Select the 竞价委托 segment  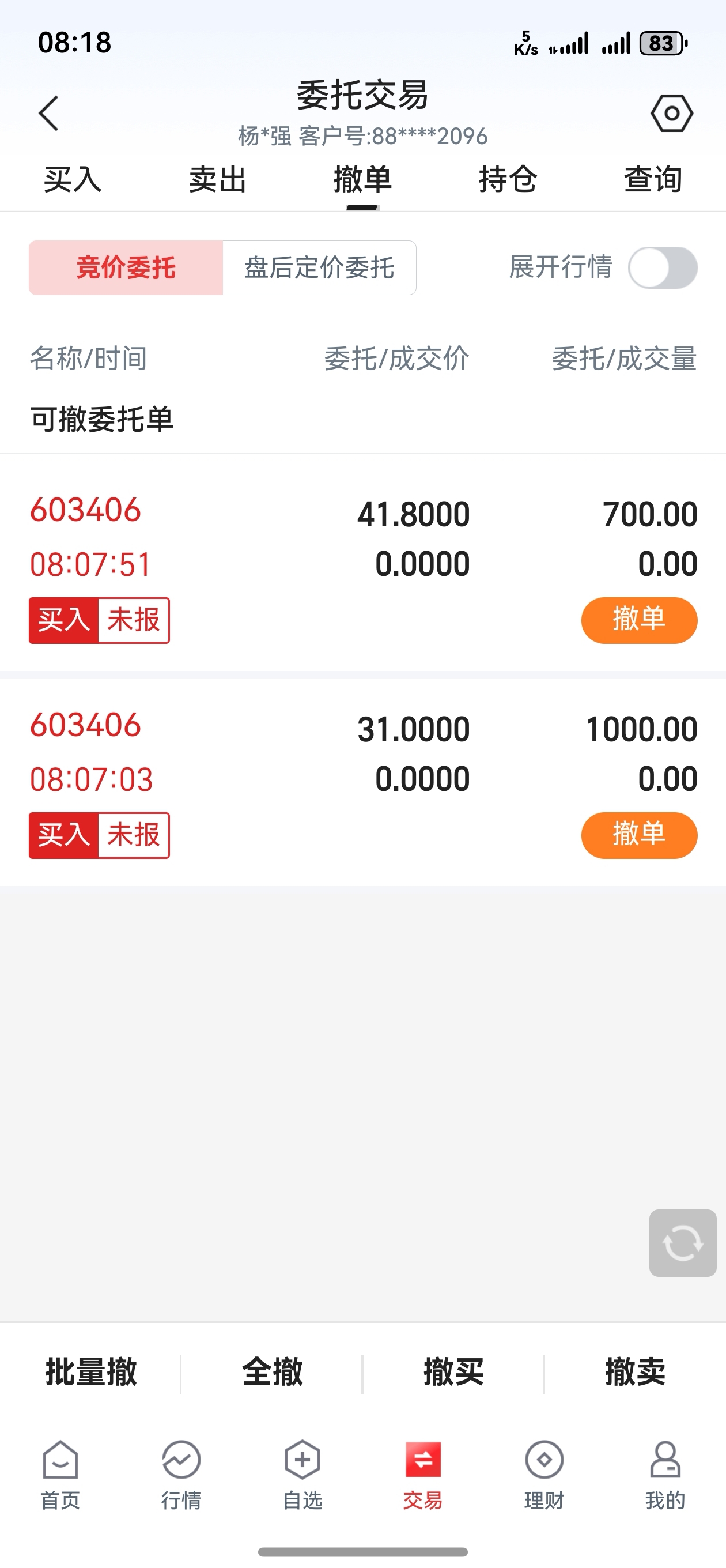(x=126, y=268)
